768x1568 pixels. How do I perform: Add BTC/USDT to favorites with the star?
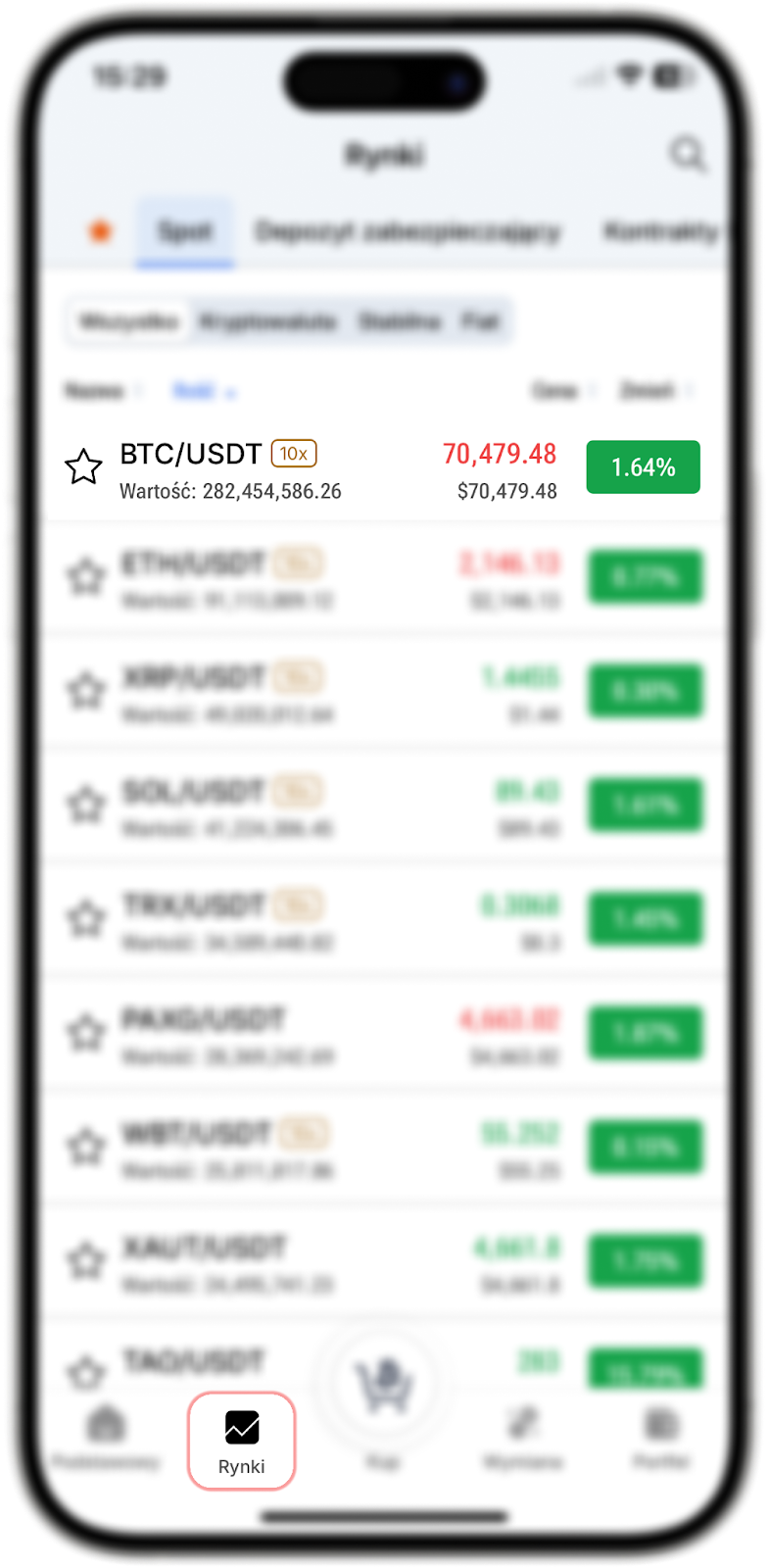[83, 467]
